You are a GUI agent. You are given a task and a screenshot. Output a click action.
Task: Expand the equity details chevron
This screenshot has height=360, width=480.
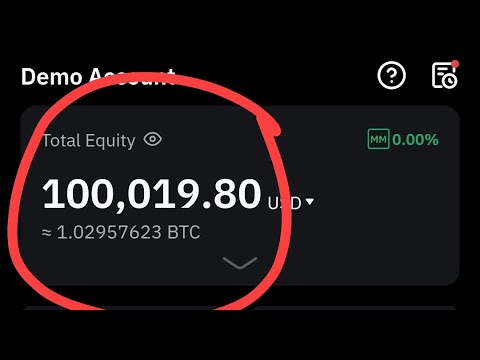240,263
